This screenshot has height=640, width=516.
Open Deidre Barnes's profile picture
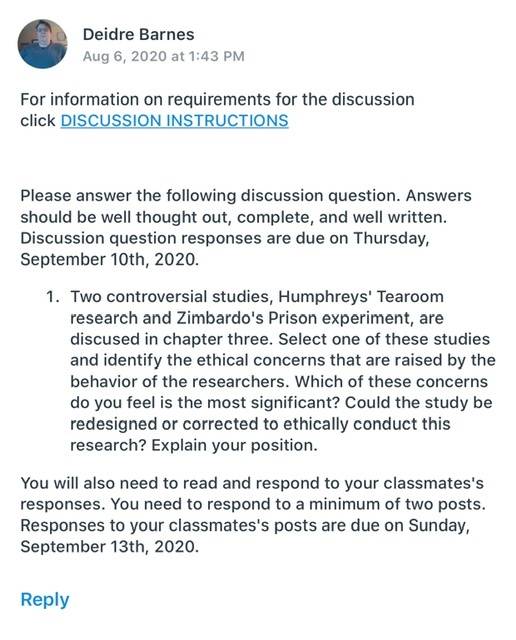(42, 44)
